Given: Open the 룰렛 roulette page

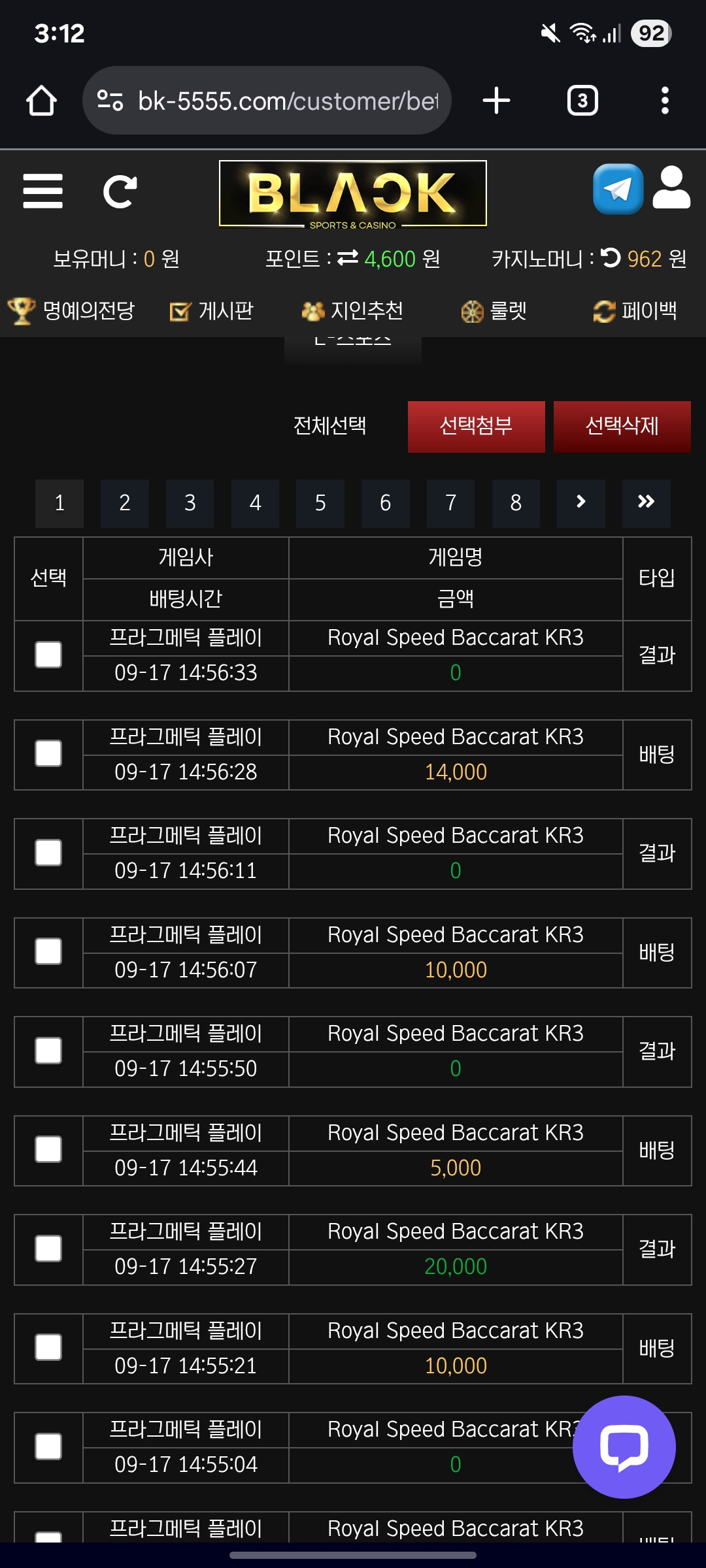Looking at the screenshot, I should coord(494,311).
